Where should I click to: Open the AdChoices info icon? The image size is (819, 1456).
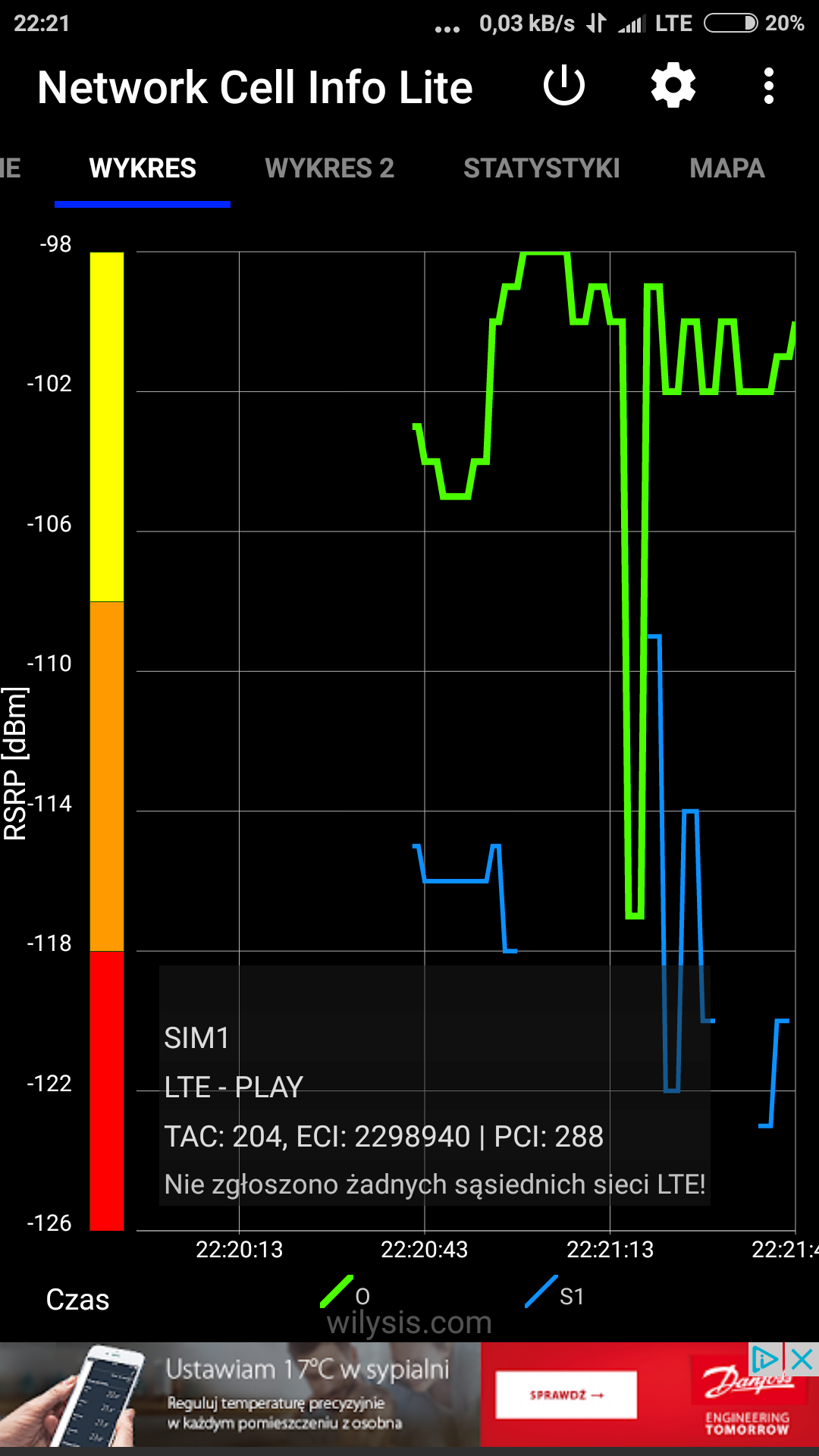coord(766,1359)
